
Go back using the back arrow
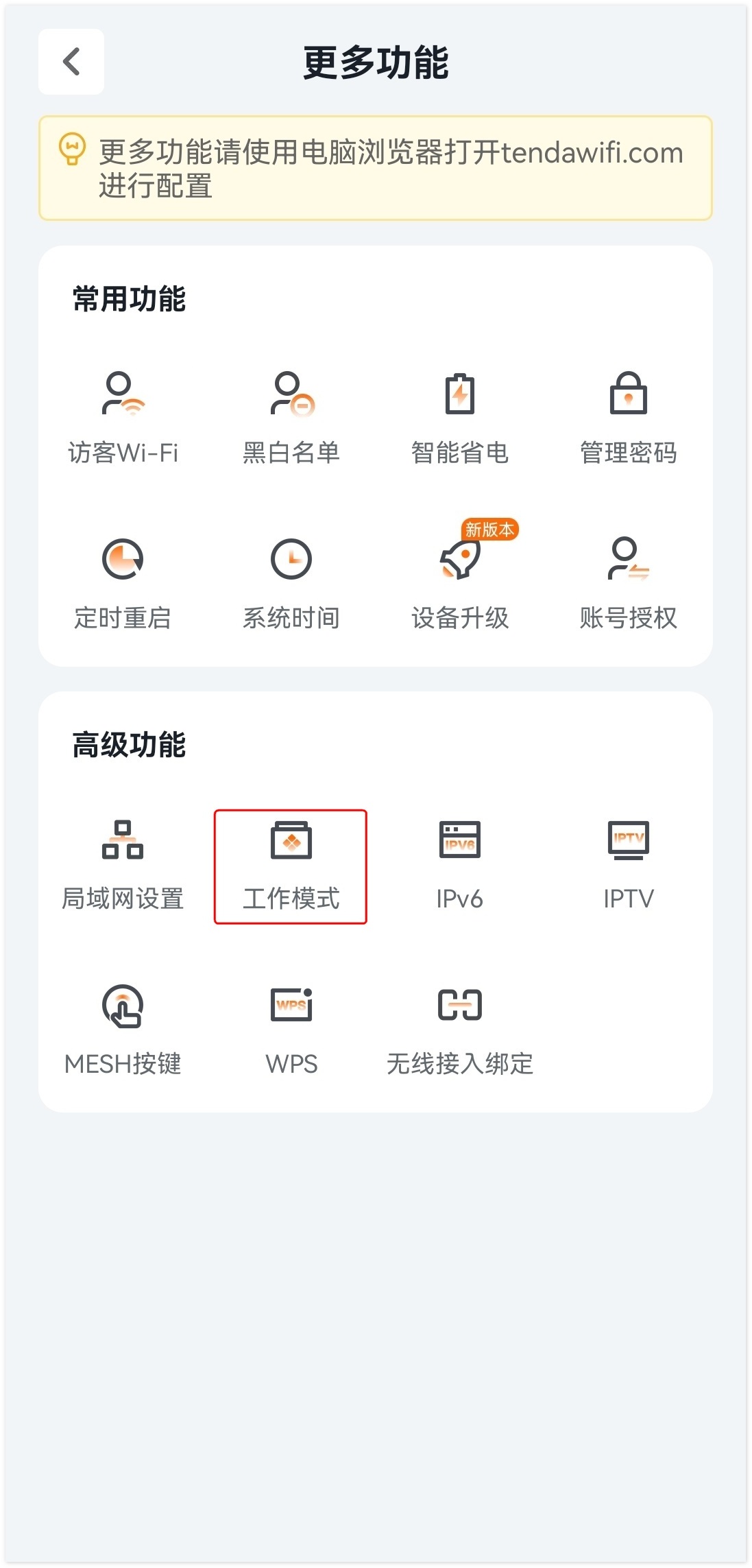71,62
